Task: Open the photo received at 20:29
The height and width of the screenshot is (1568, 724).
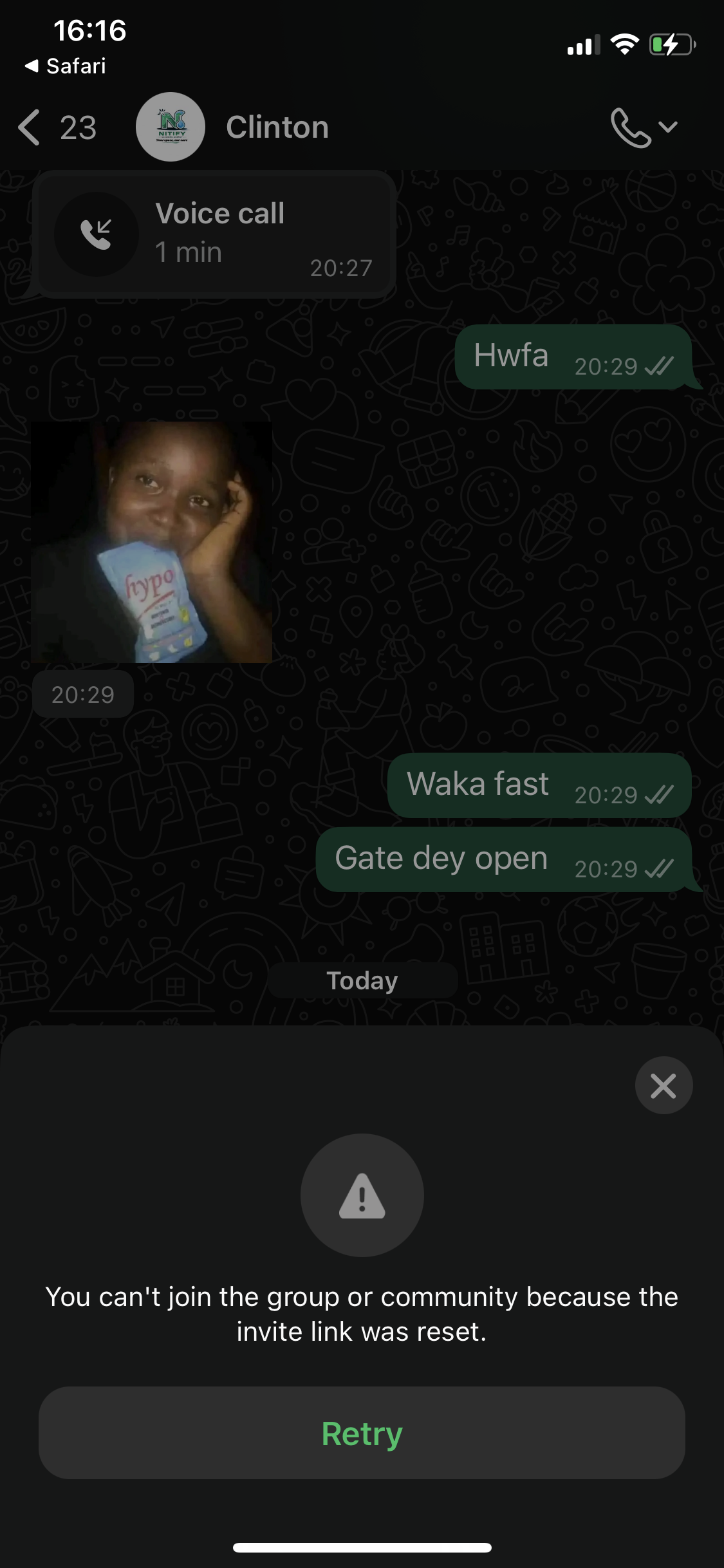Action: 152,542
